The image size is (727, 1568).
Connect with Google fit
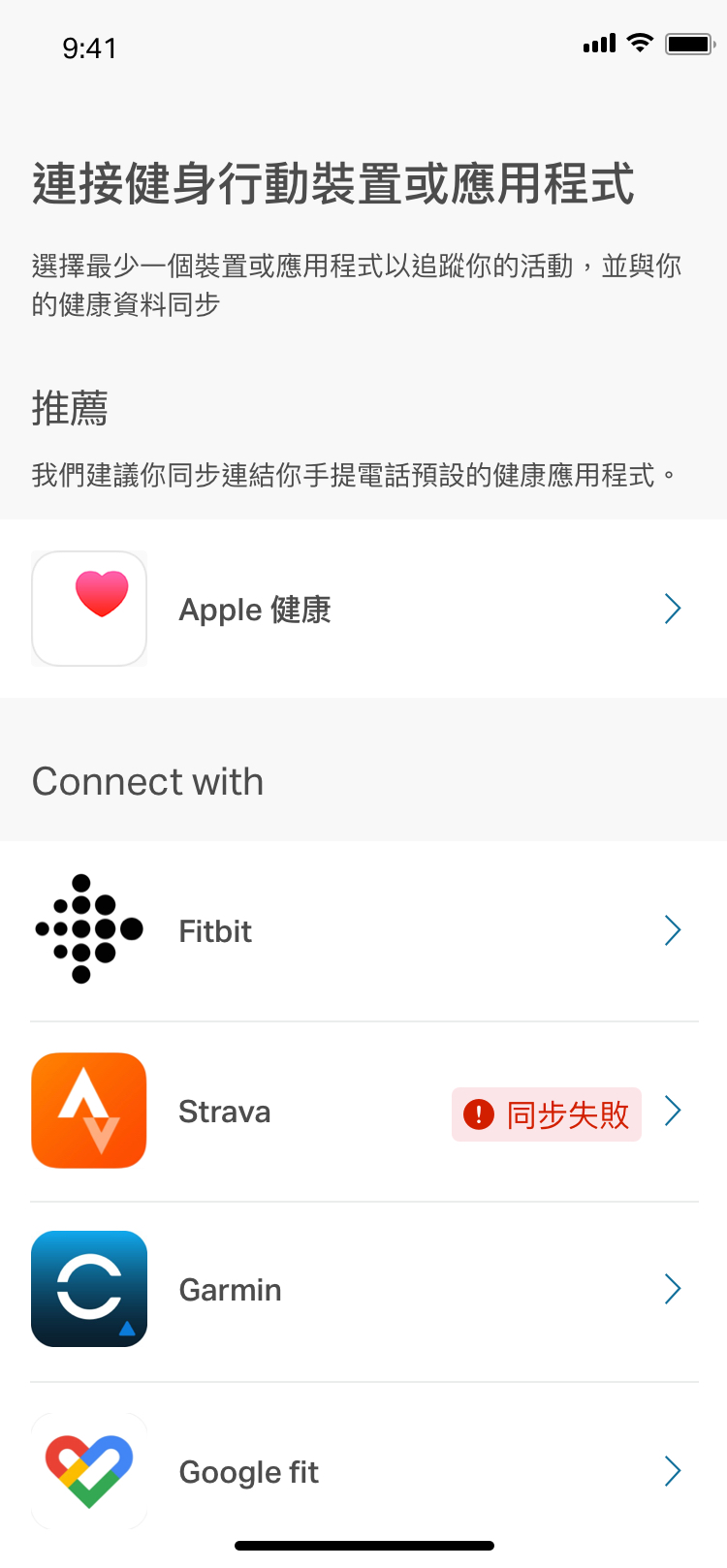[x=363, y=1471]
